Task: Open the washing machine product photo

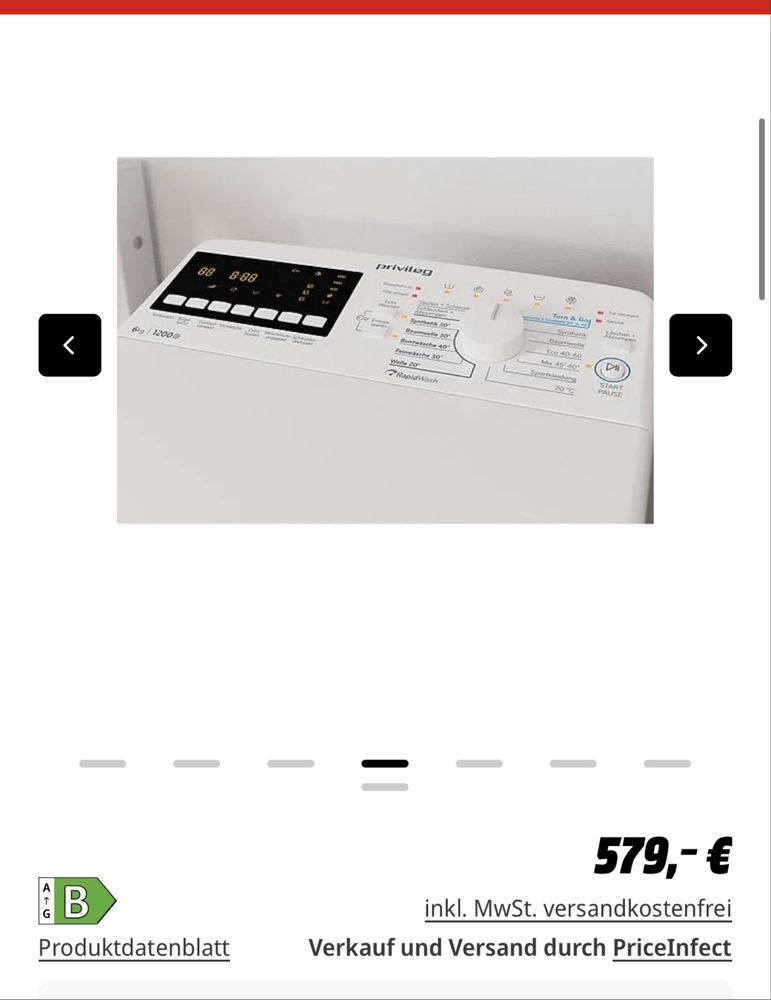Action: coord(385,340)
